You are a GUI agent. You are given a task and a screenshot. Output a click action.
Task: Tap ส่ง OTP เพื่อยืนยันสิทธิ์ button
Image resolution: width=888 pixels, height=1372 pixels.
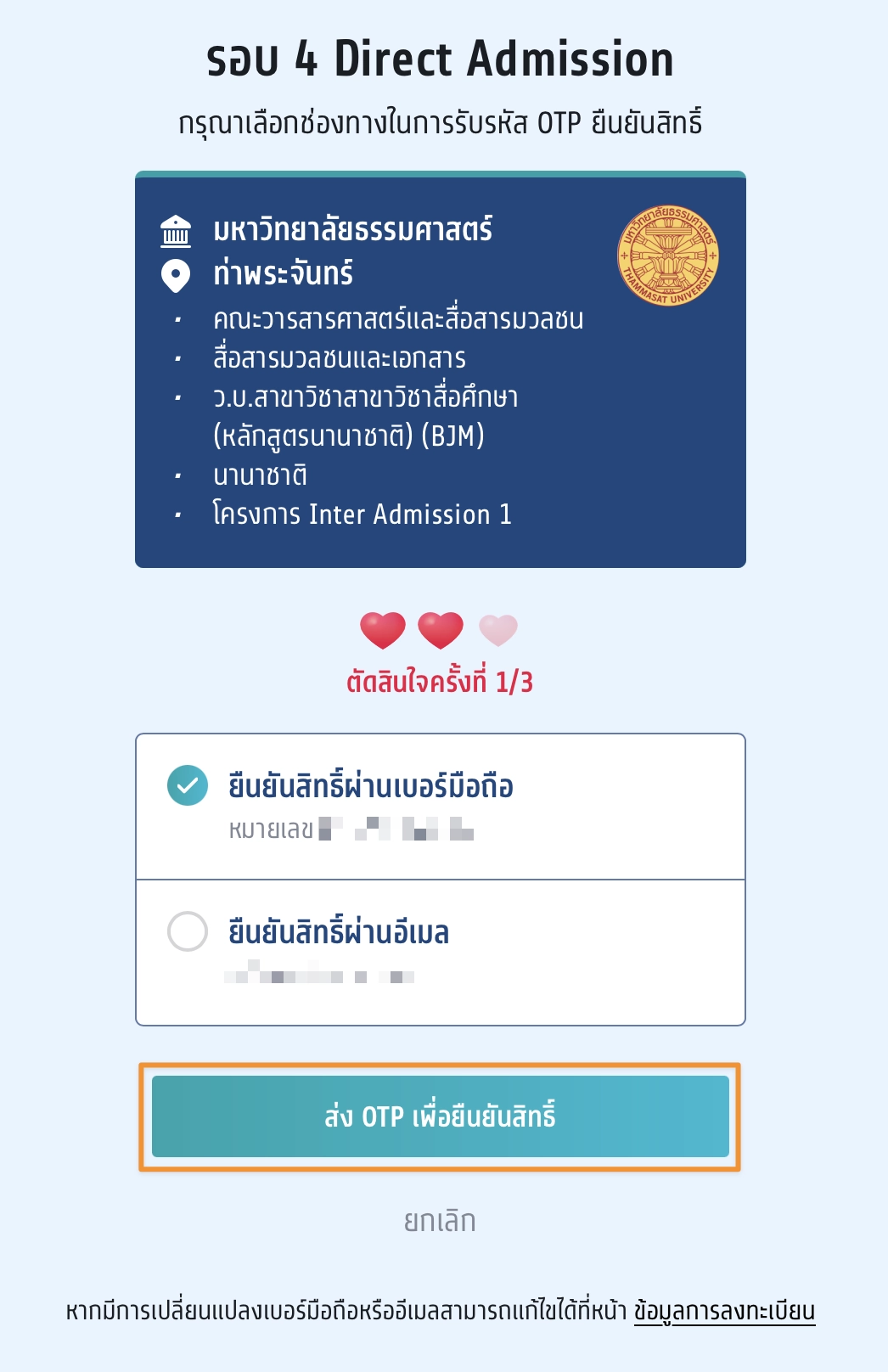[x=440, y=1116]
